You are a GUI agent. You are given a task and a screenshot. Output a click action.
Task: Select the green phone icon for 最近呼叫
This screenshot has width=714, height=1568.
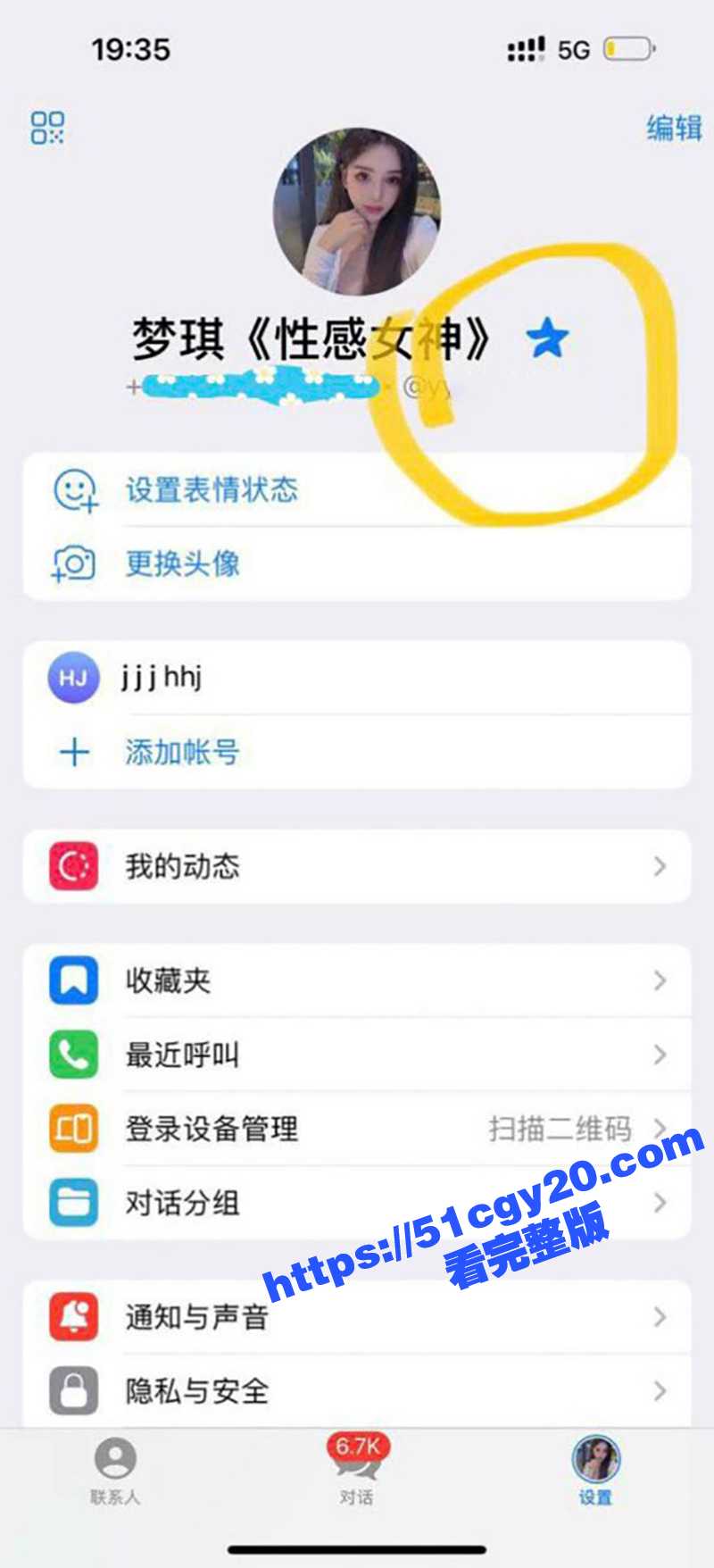tap(74, 1055)
